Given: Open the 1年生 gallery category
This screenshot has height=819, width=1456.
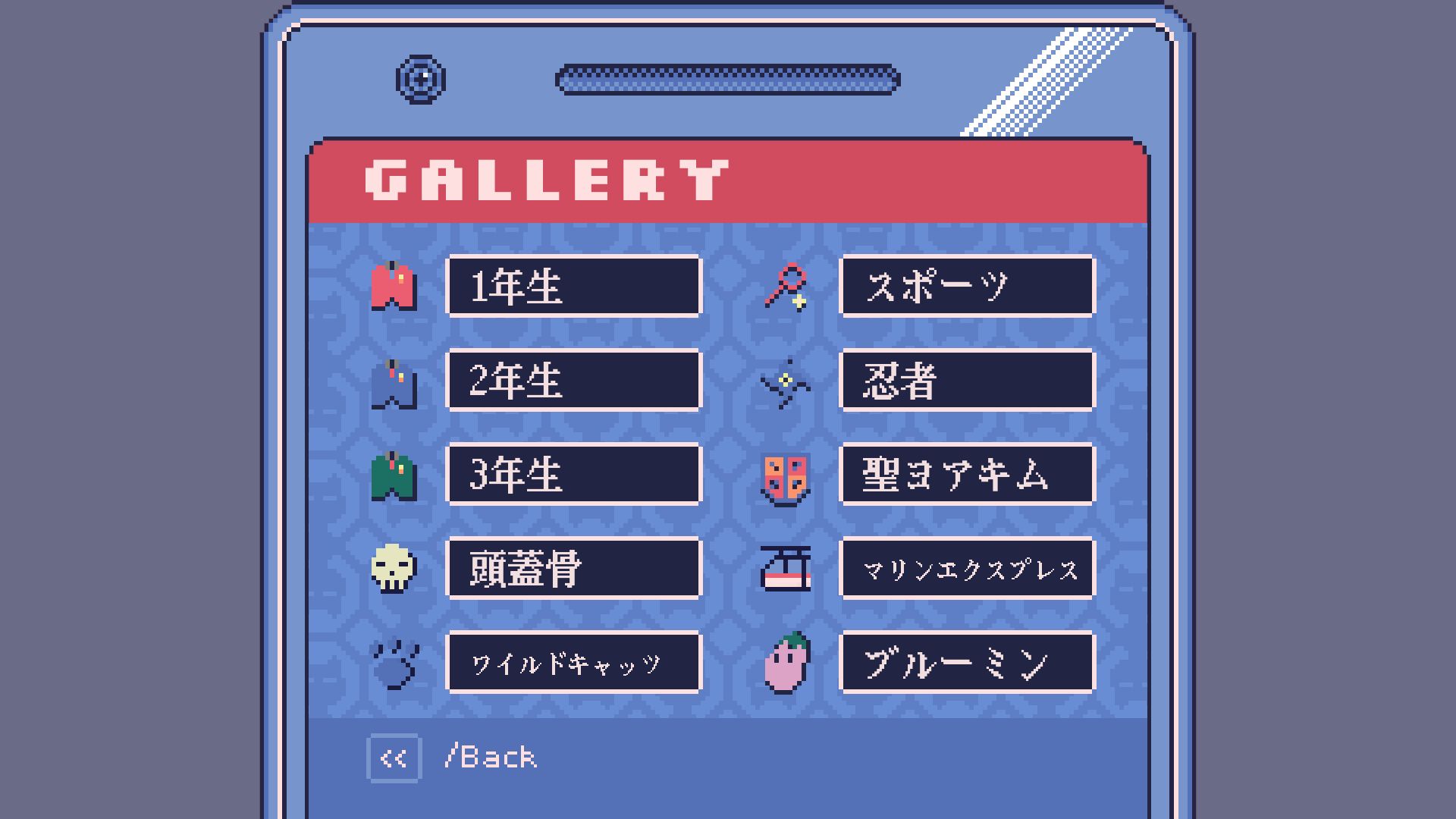Looking at the screenshot, I should click(573, 286).
